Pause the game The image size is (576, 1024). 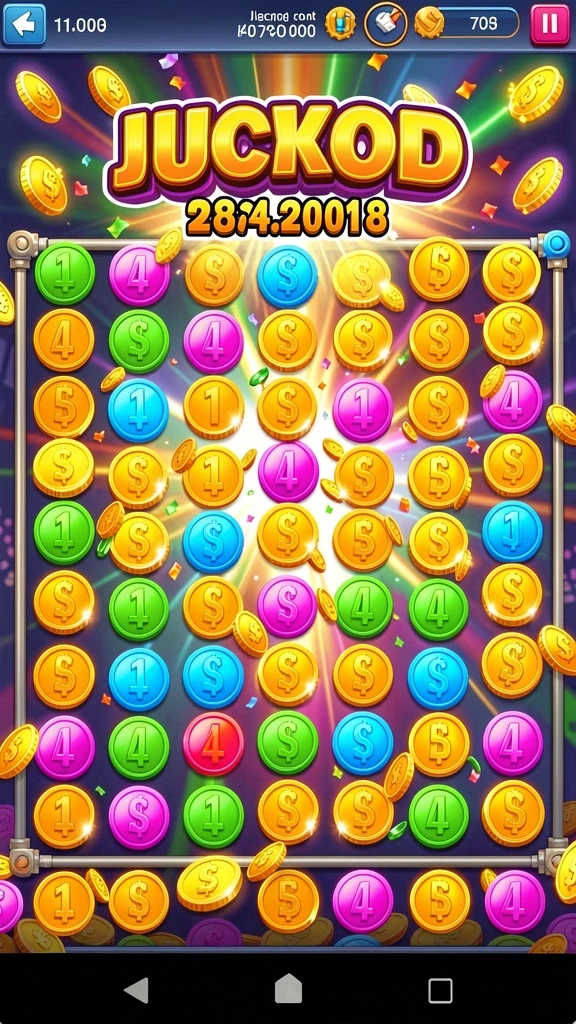pos(549,24)
